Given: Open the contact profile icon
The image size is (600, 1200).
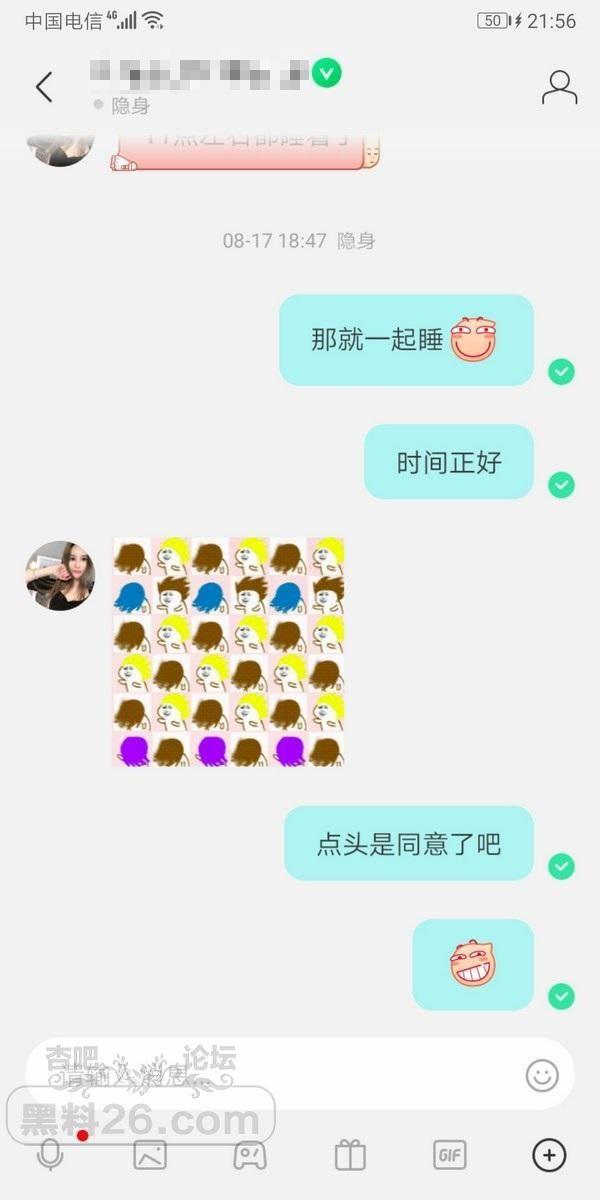Looking at the screenshot, I should 559,87.
